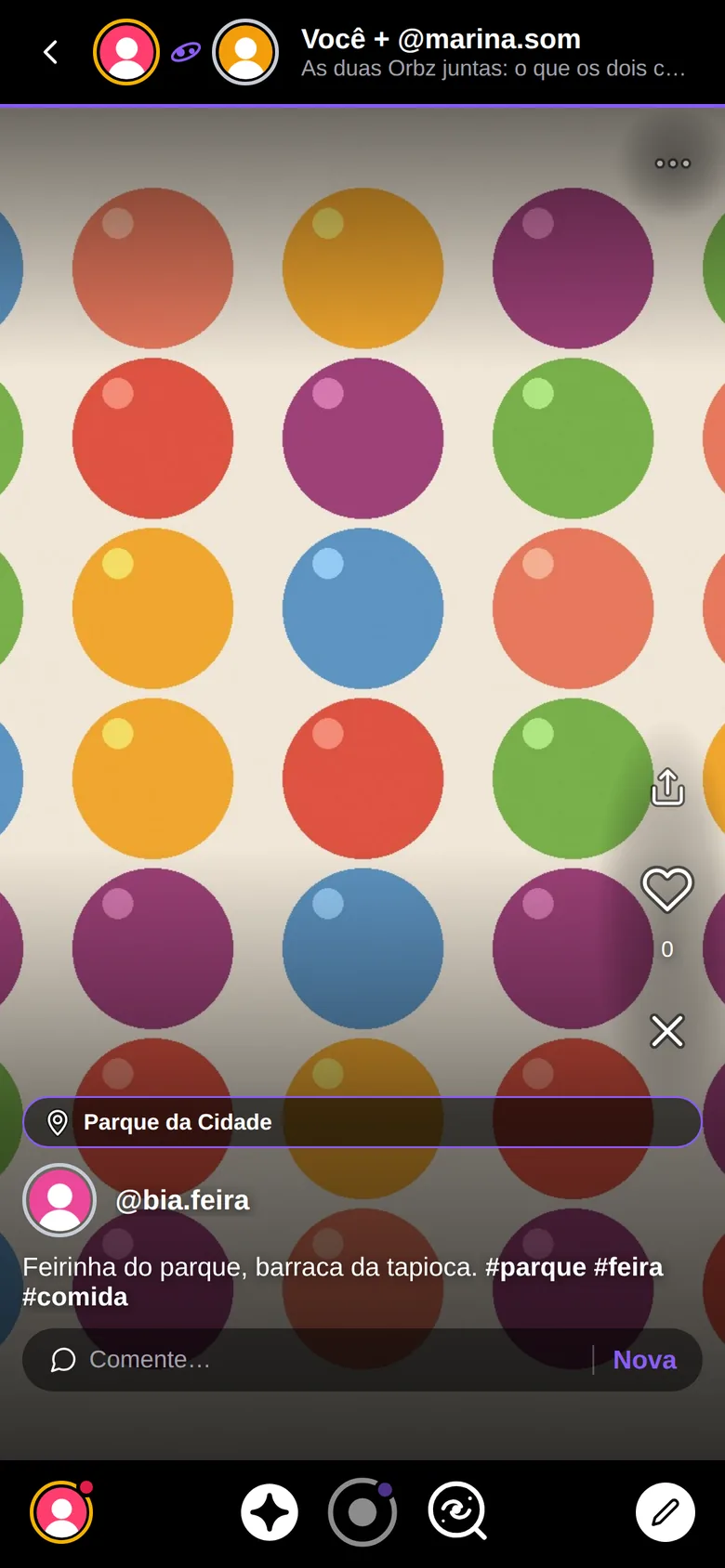Tap the pencil compose button

pyautogui.click(x=666, y=1512)
